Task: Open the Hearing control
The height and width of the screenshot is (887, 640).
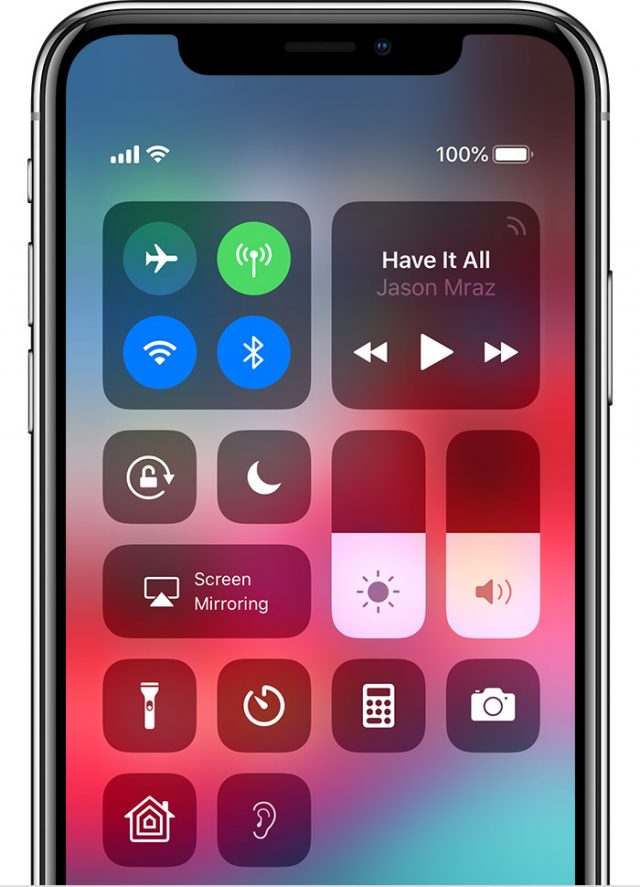Action: point(264,819)
